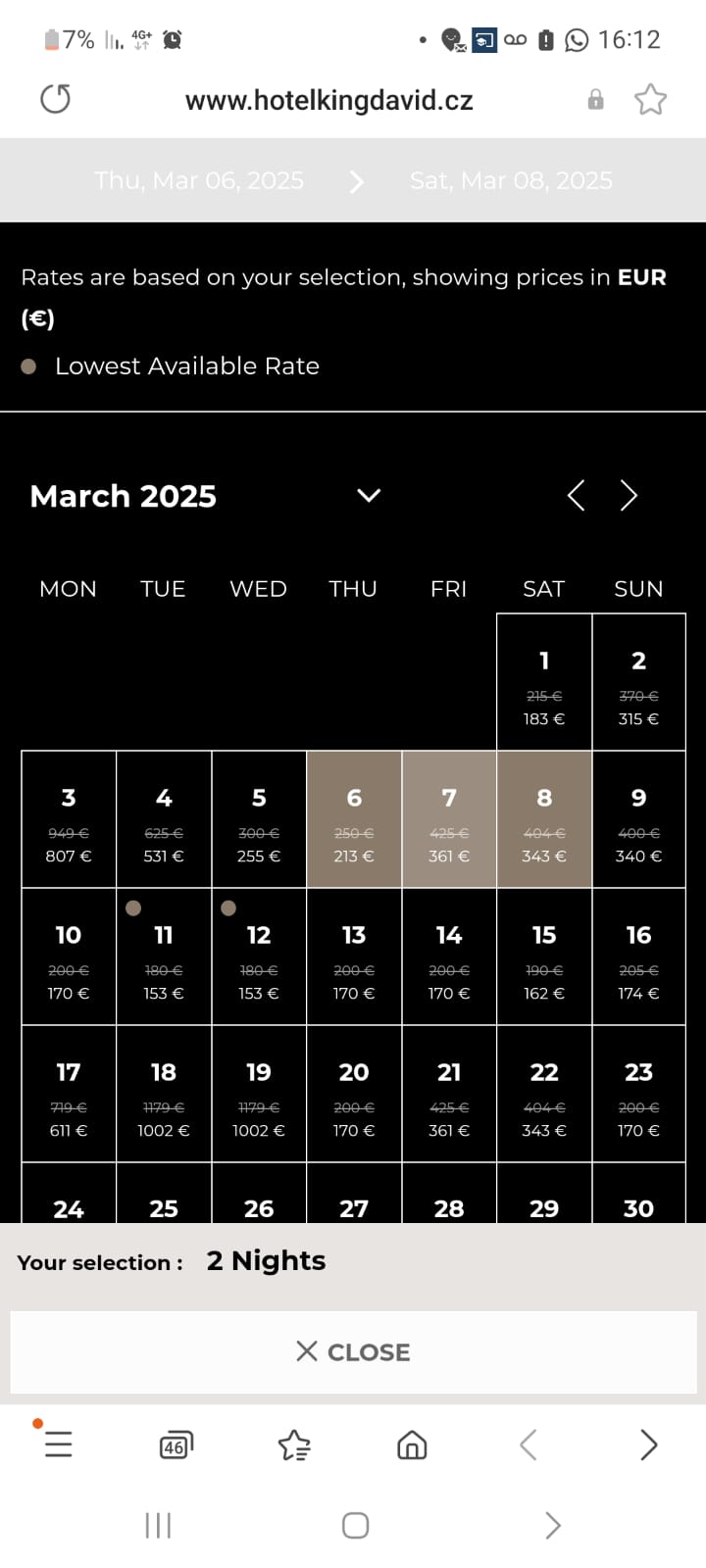The image size is (706, 1568).
Task: Close the rate calendar
Action: 353,1352
